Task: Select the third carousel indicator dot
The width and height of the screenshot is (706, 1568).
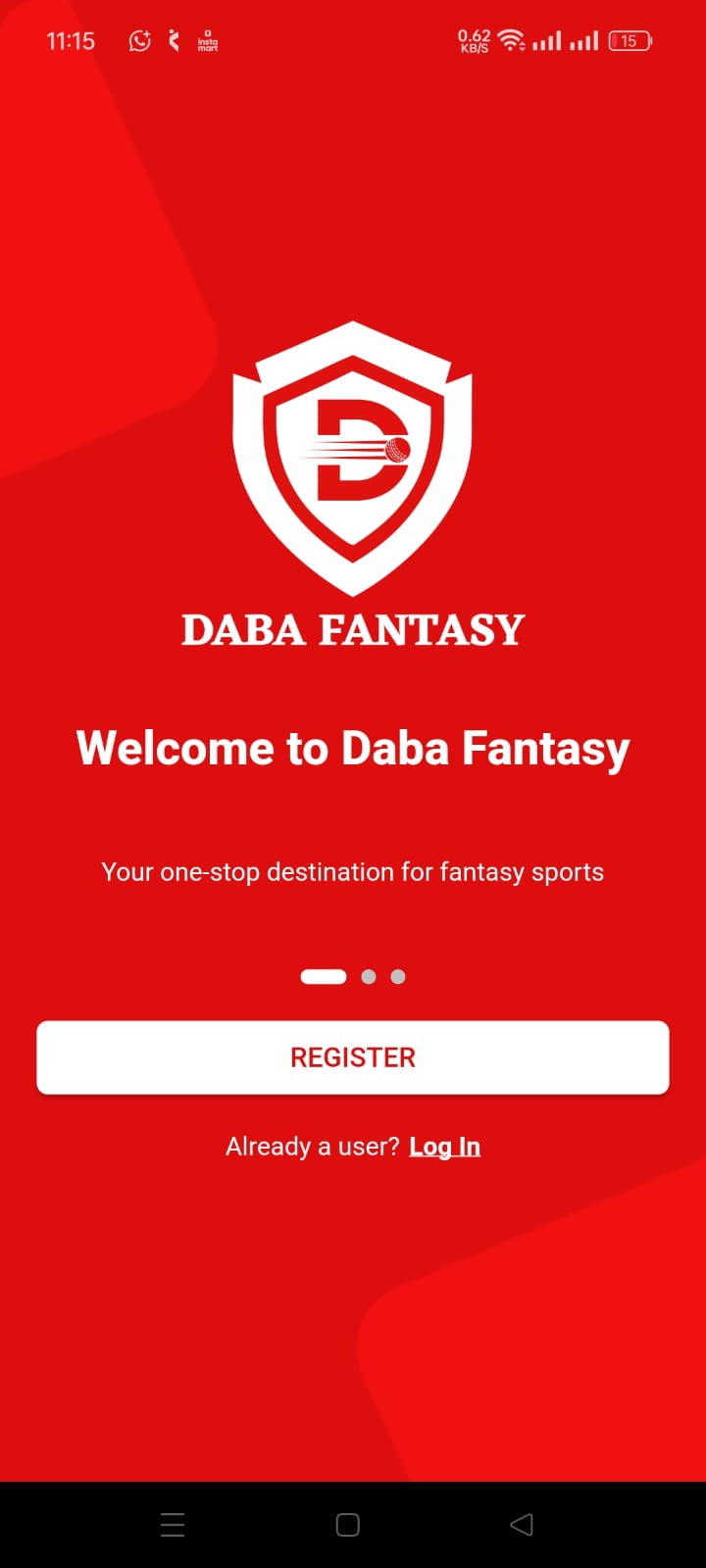Action: coord(398,976)
